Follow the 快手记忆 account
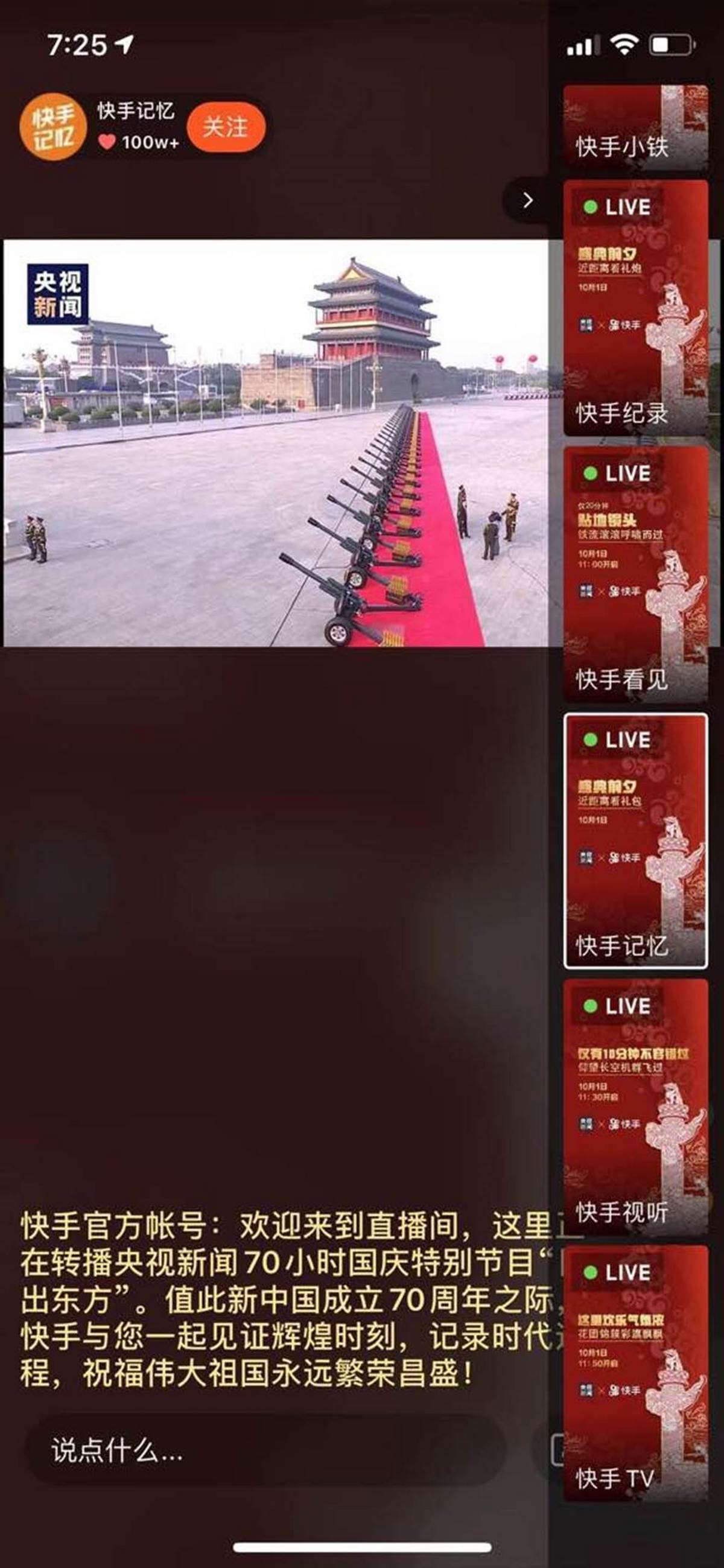 (226, 128)
